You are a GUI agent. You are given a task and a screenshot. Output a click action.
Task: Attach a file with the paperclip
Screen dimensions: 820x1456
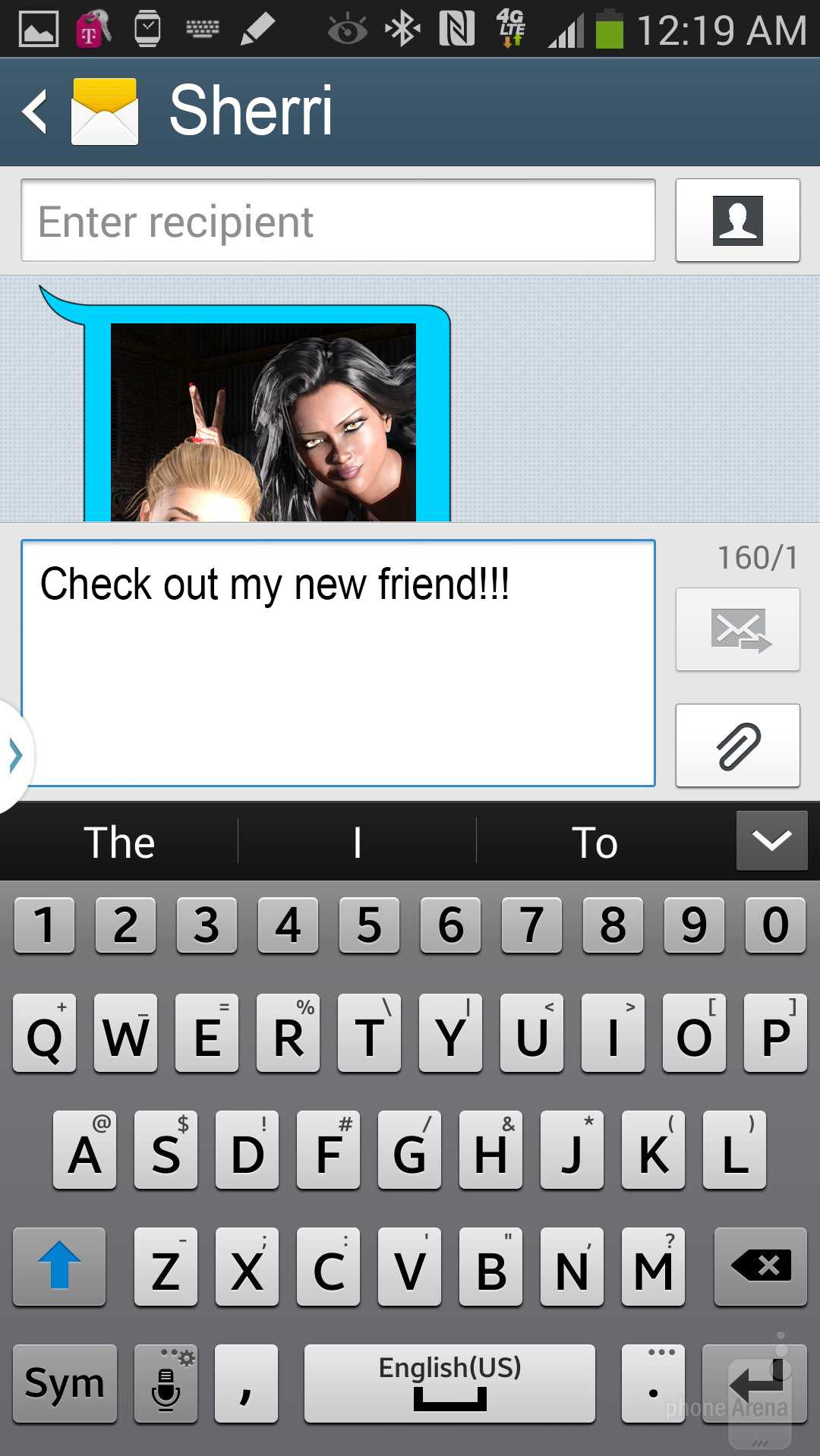pos(737,745)
